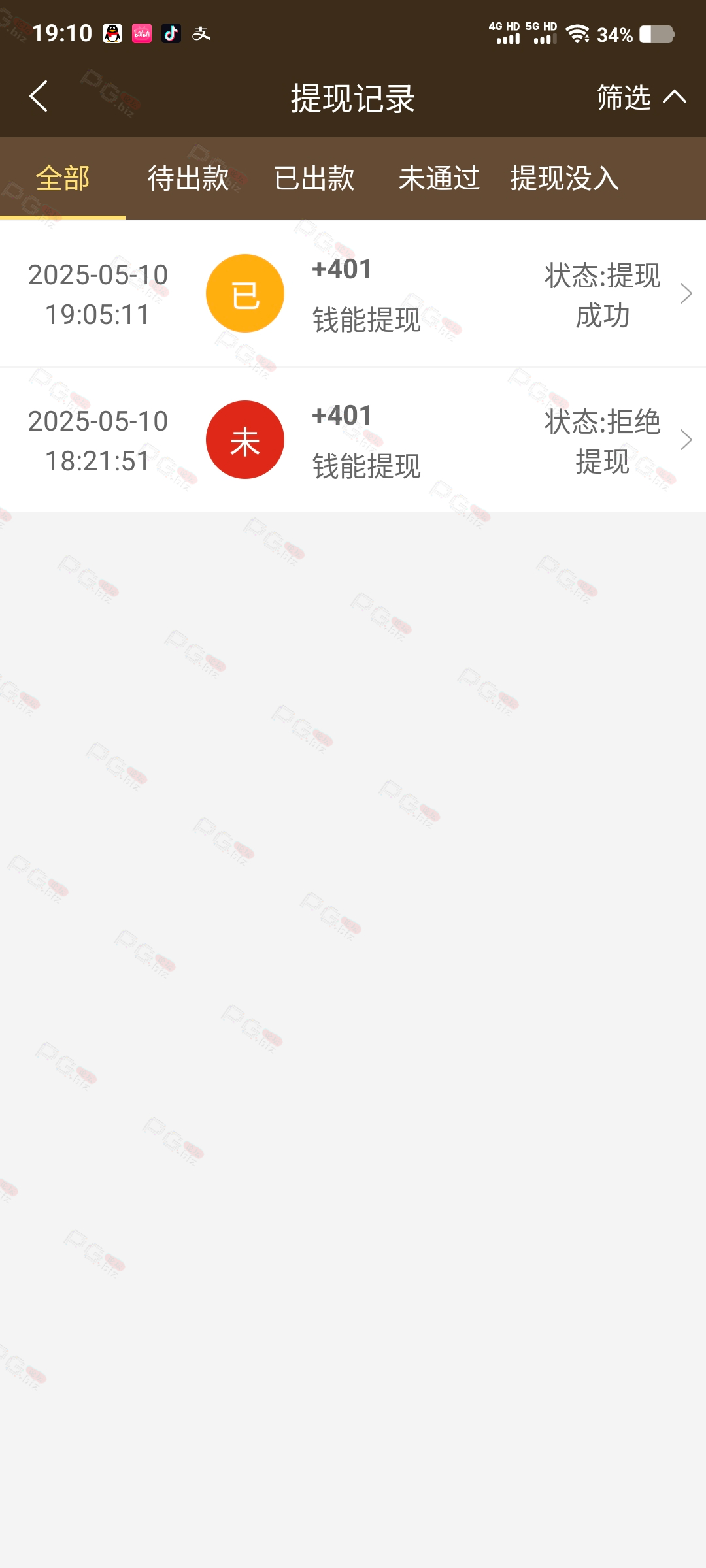Open the 19:05:11 提现成功 record
Screen dimensions: 706x1568
click(353, 294)
